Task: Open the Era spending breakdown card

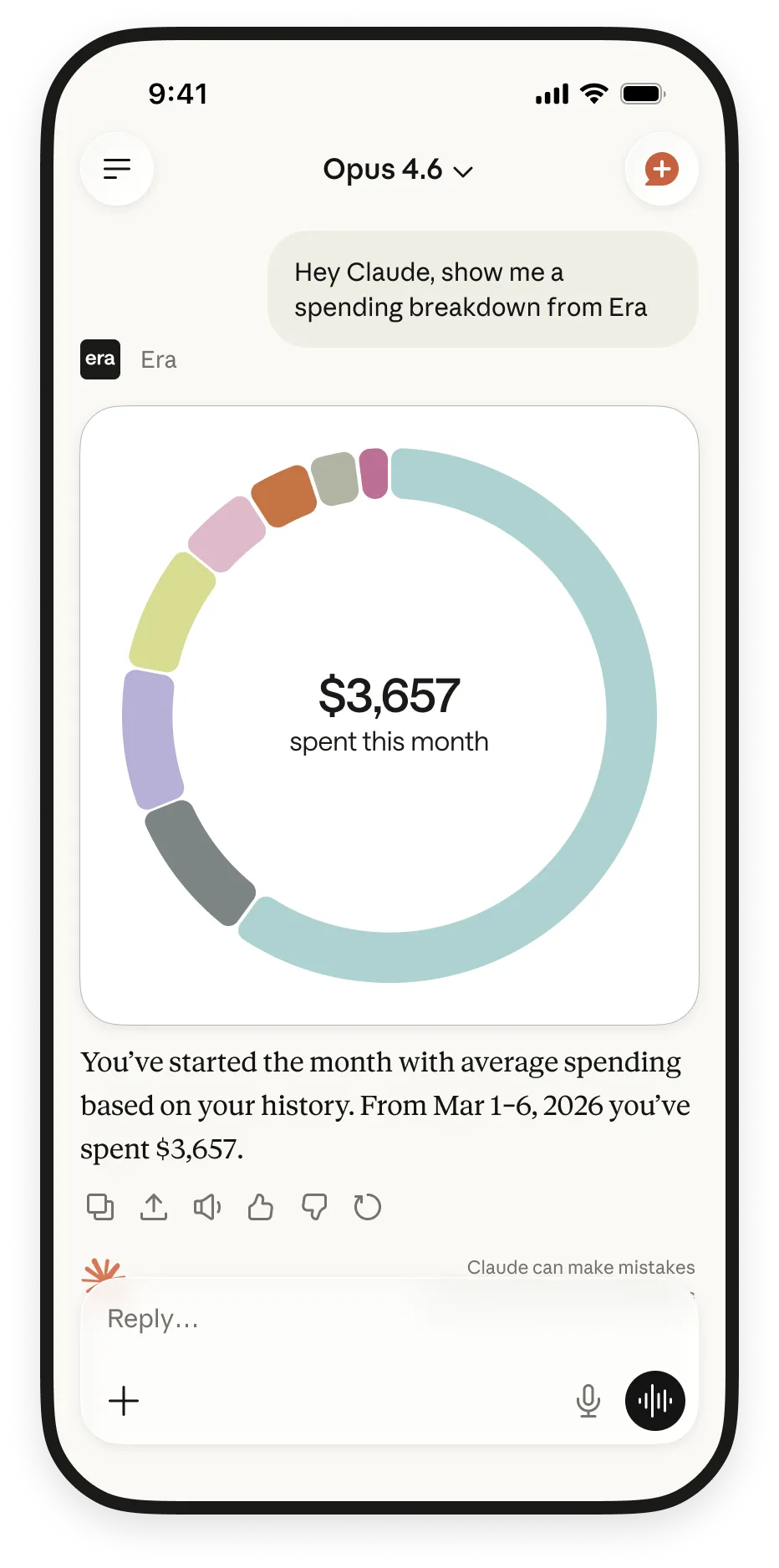Action: click(x=389, y=715)
